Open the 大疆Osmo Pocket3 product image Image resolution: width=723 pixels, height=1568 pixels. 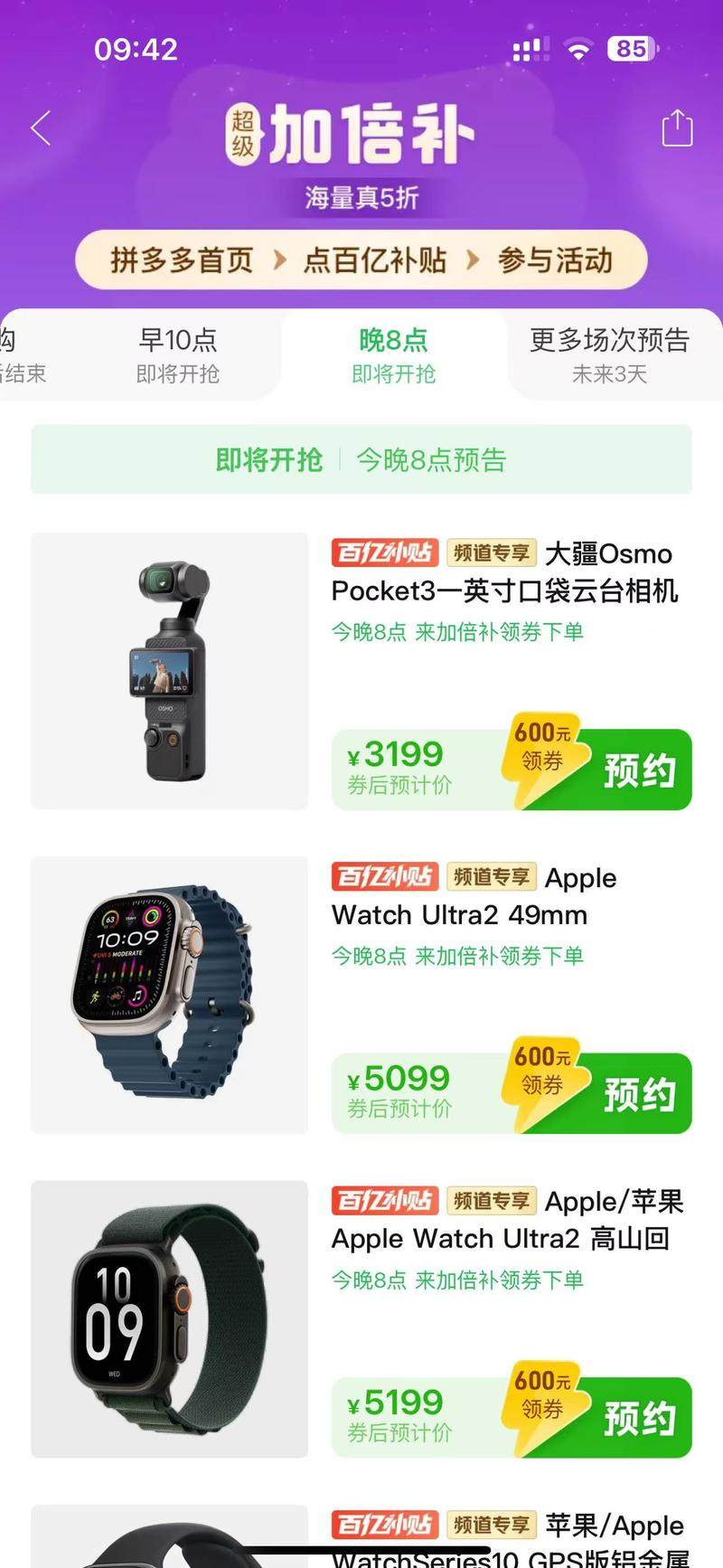tap(169, 671)
